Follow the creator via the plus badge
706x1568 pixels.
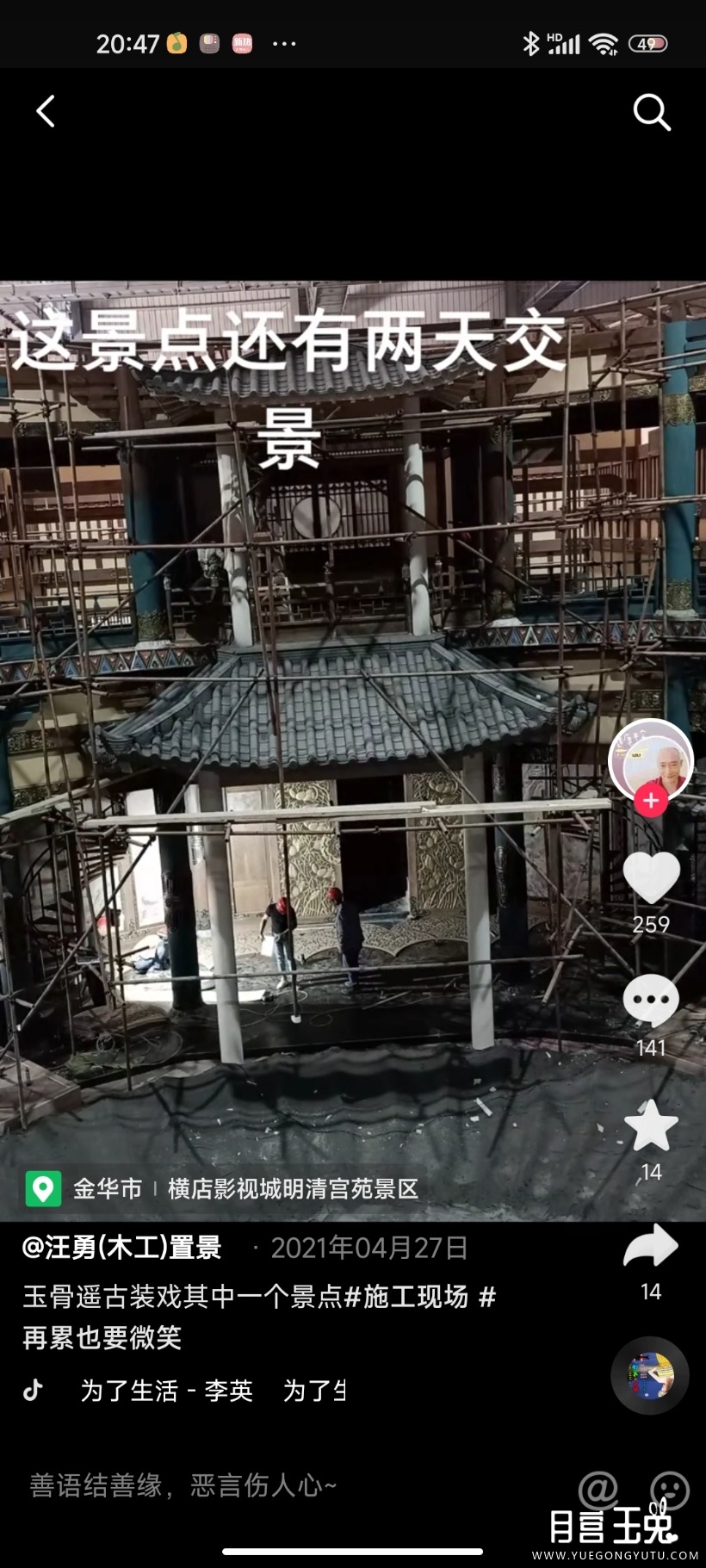coord(651,801)
